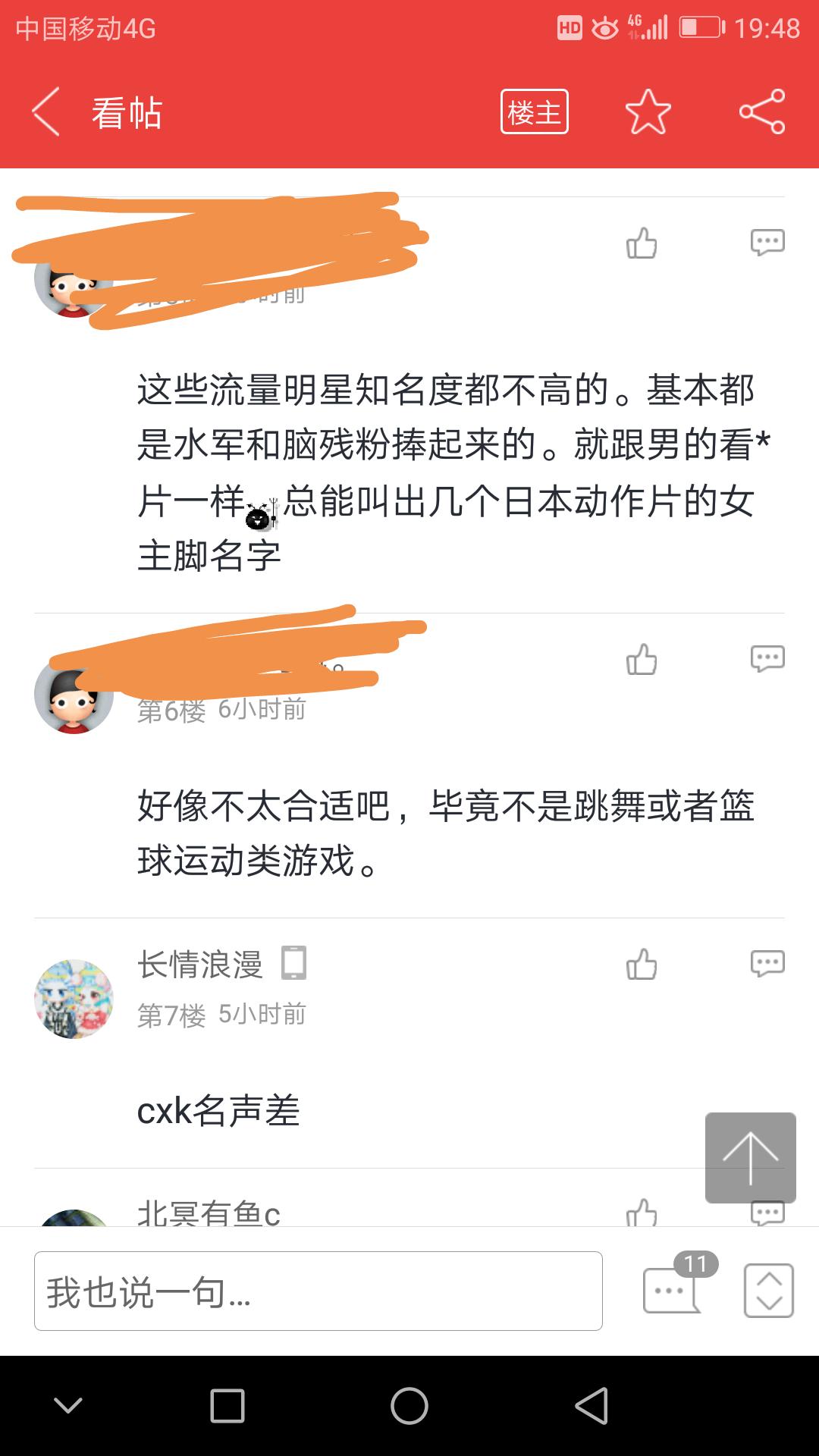Tap the 我也说一句 reply field
819x1456 pixels.
pos(318,1291)
